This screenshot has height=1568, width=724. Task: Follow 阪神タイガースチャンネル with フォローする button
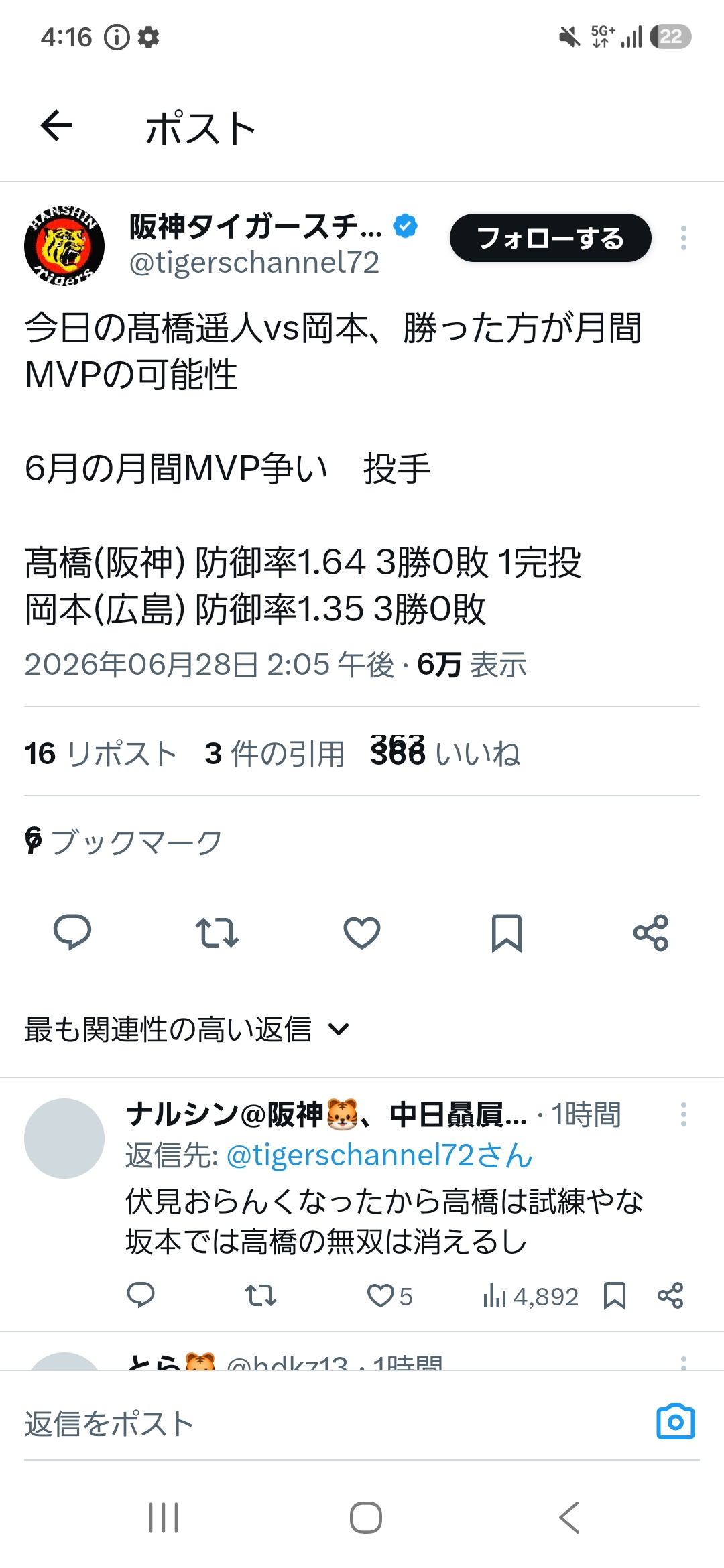tap(550, 238)
